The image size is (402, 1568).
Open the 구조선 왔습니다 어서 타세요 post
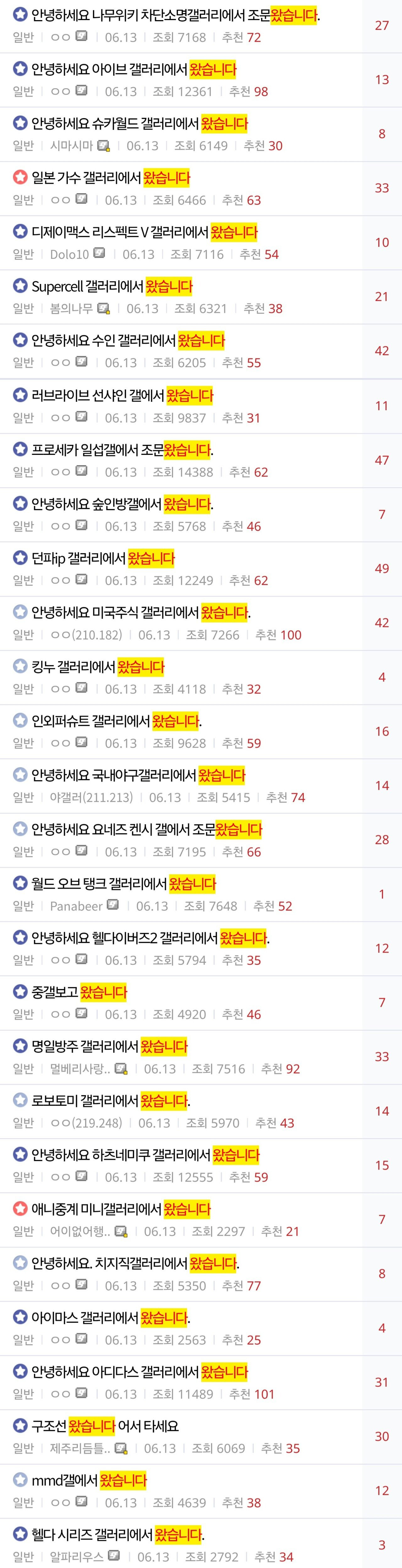tap(105, 1426)
